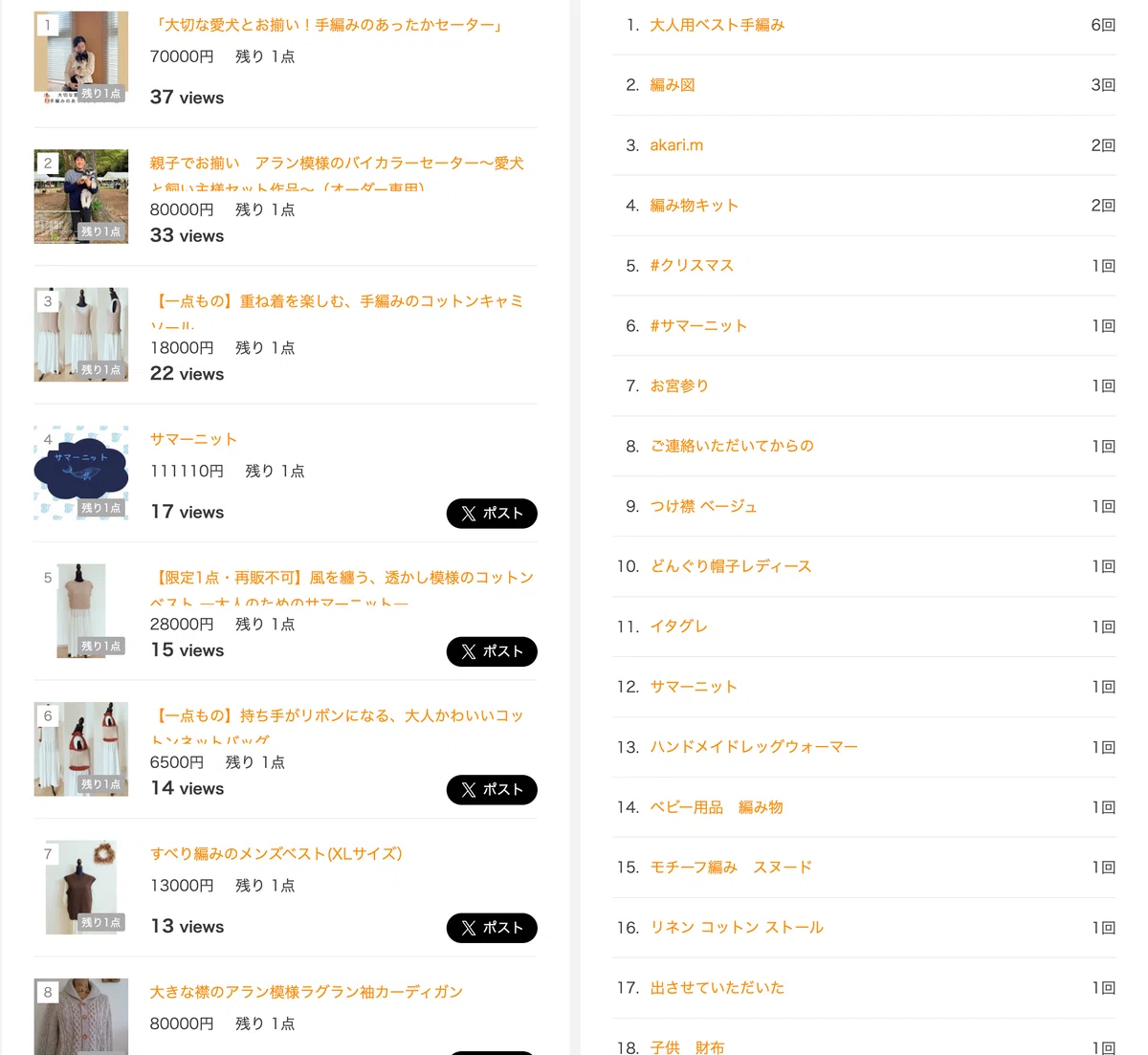Share the 28000円 cotton vest on X

(492, 651)
